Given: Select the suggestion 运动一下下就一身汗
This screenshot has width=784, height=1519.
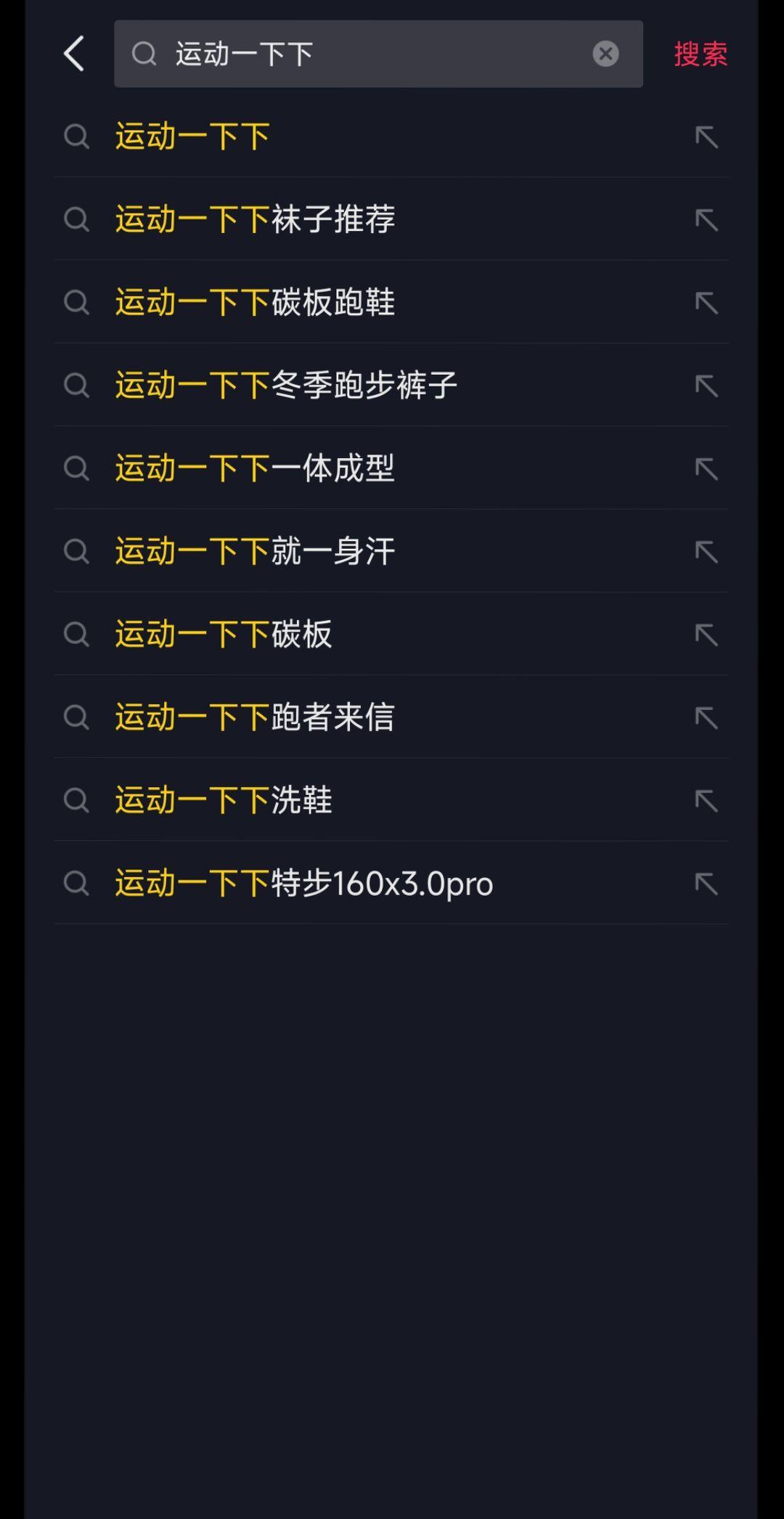Looking at the screenshot, I should 254,551.
